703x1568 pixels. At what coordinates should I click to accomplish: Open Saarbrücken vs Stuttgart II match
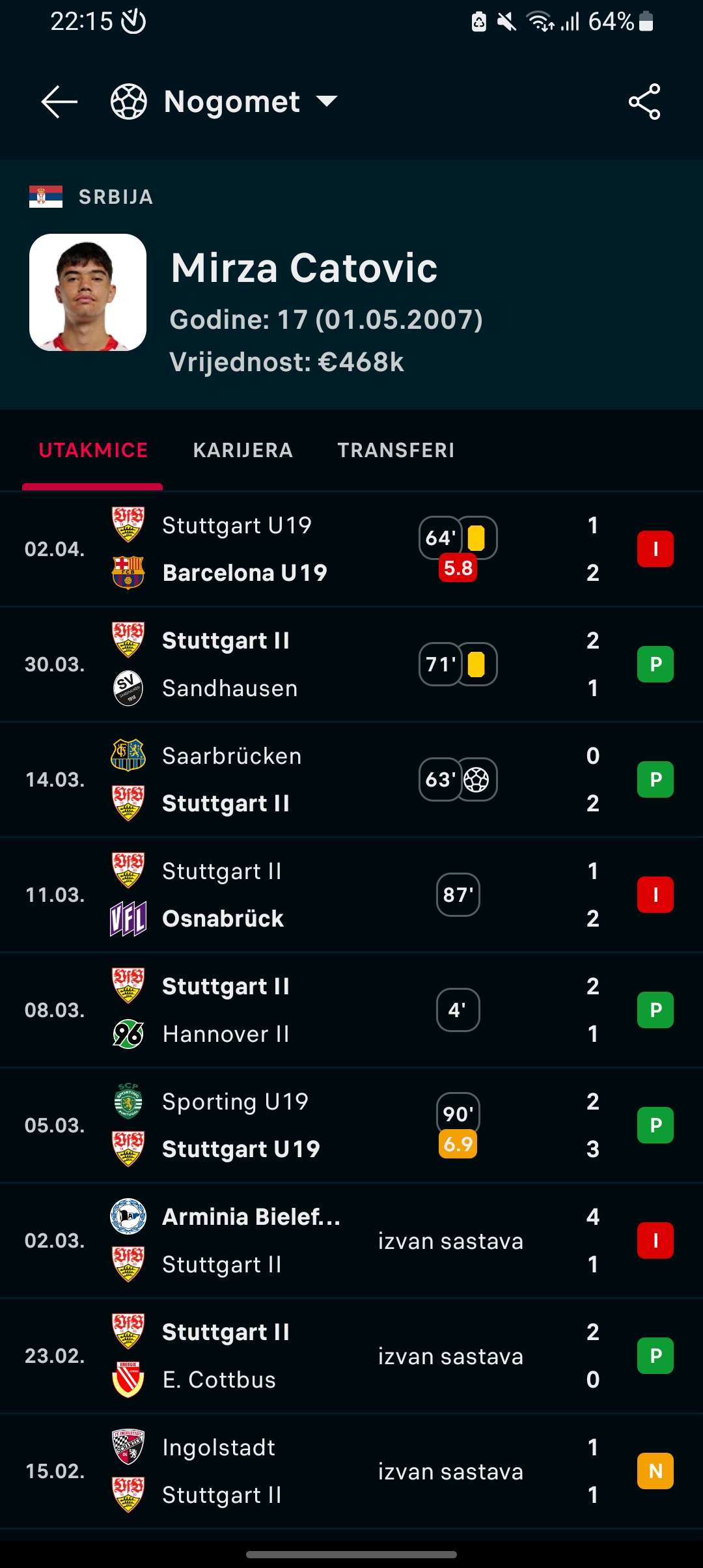(x=351, y=779)
